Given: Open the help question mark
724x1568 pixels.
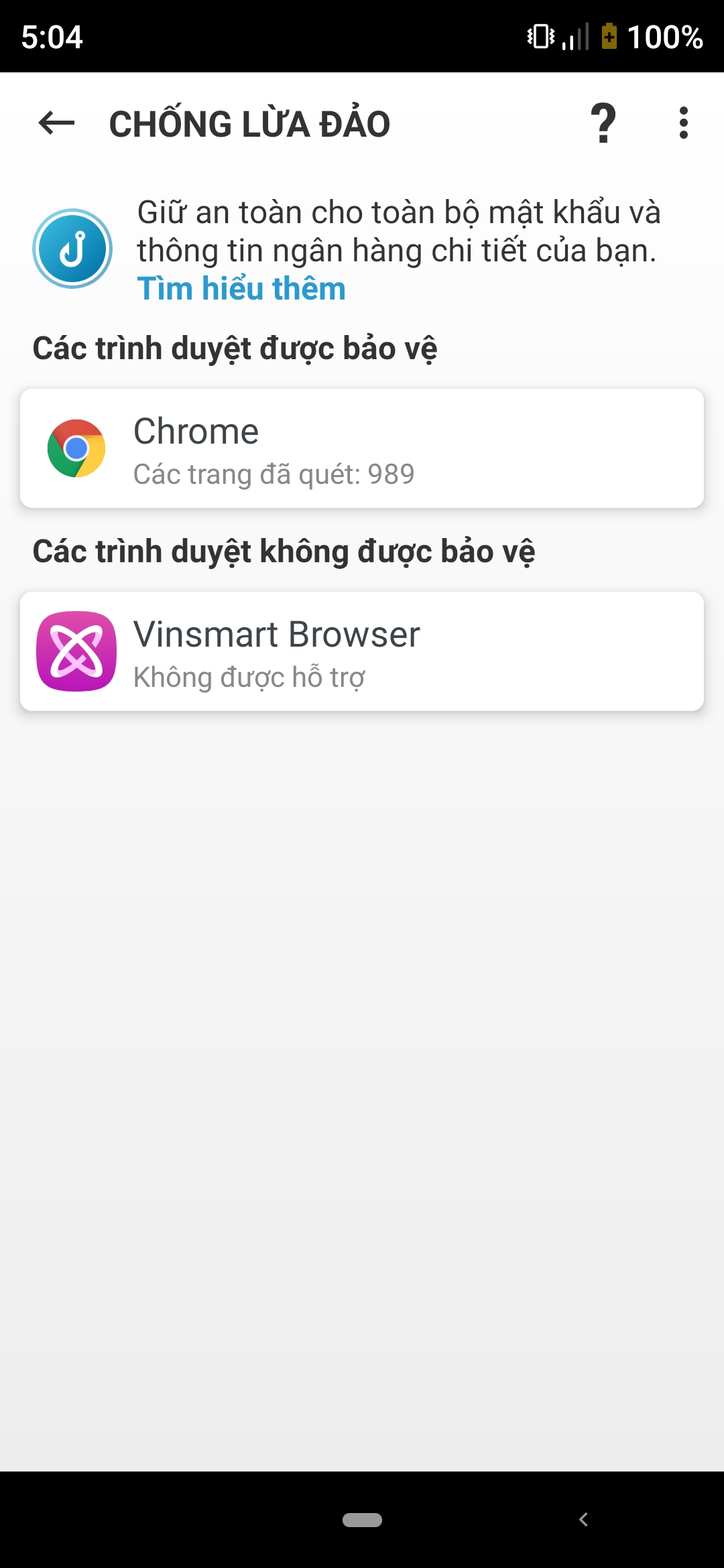Looking at the screenshot, I should tap(603, 123).
